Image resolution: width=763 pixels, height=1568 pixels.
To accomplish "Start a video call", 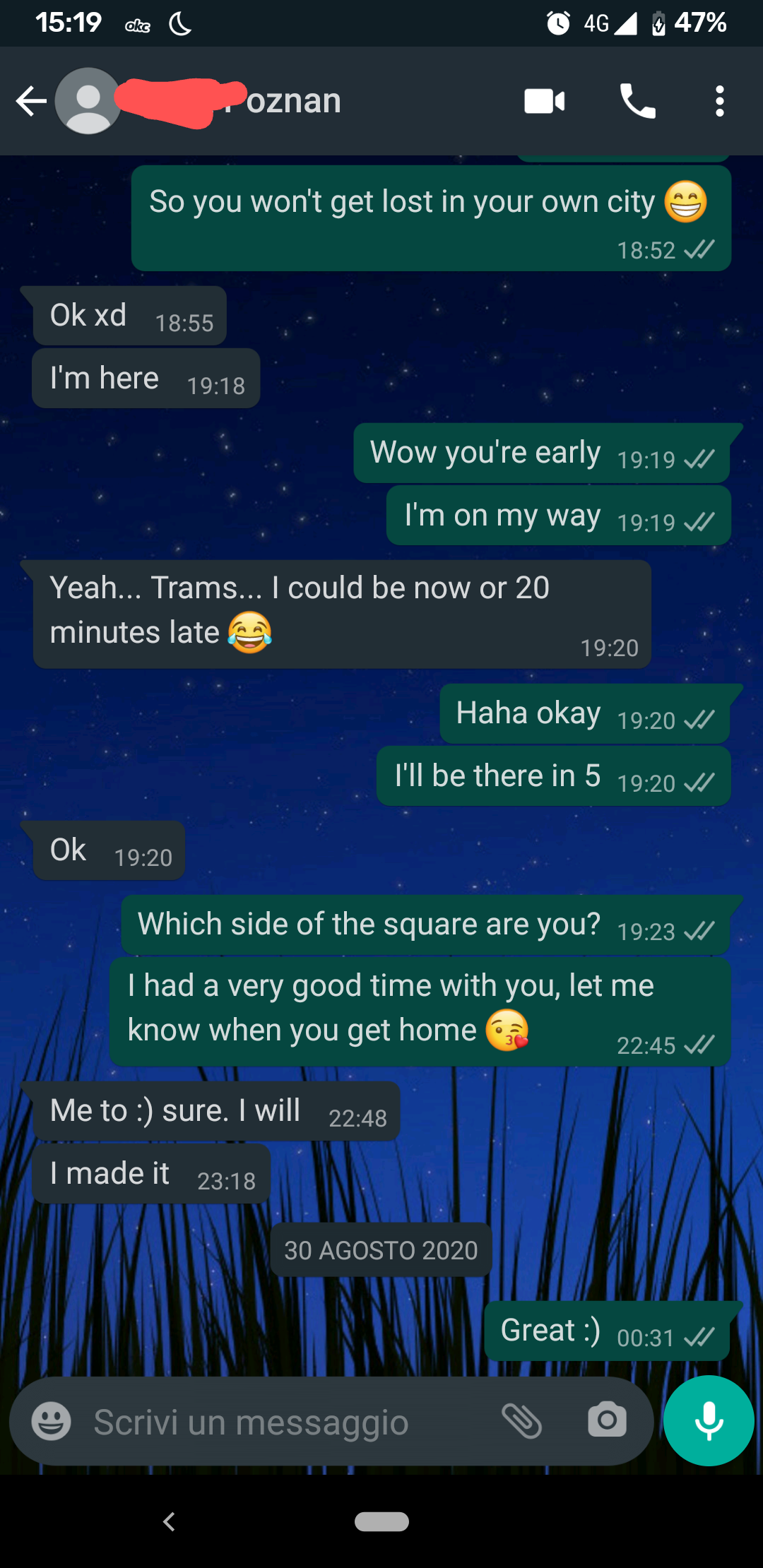I will click(x=544, y=101).
